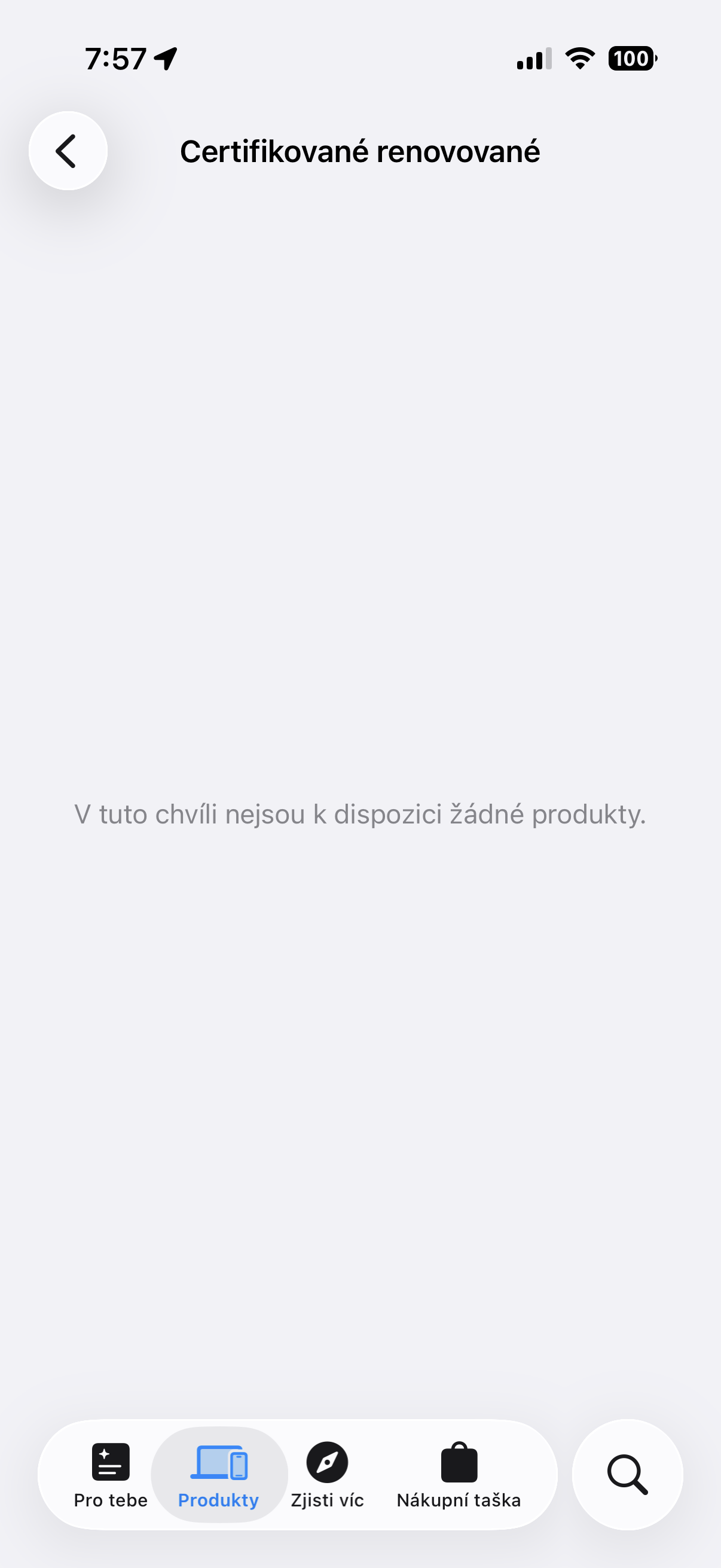Open the Zjisti víc tab
The width and height of the screenshot is (721, 1568).
(328, 1474)
